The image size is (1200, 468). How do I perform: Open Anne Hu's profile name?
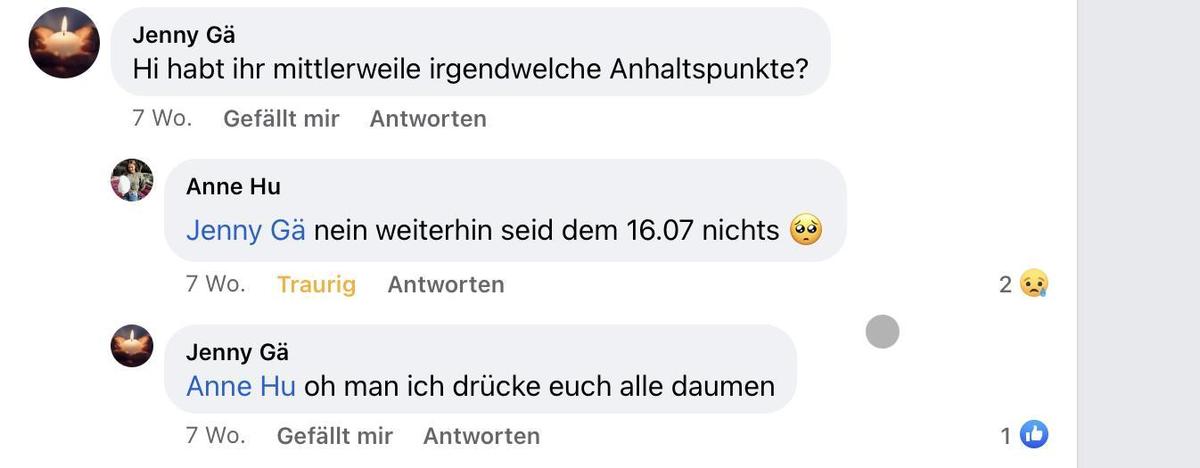coord(233,186)
